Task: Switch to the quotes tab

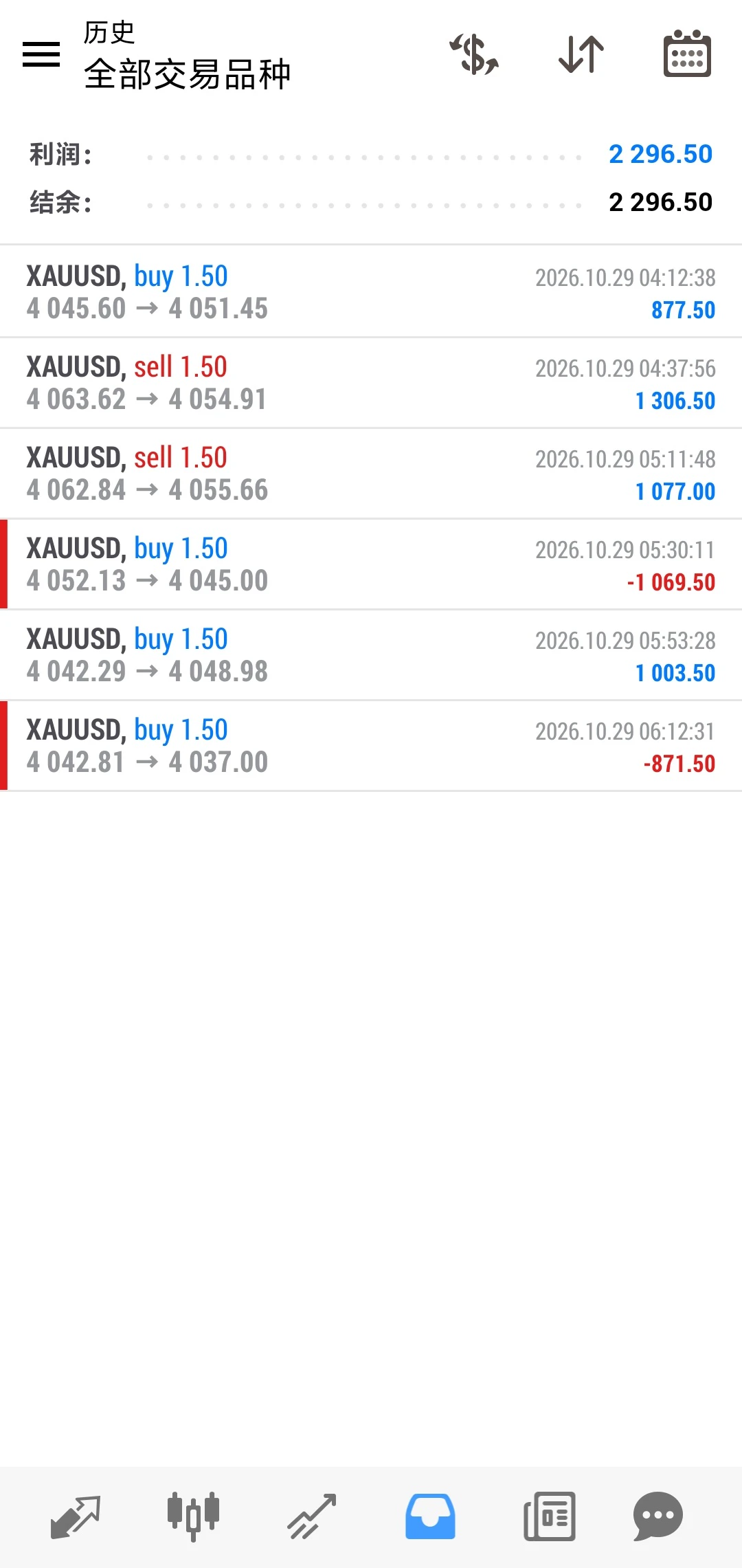Action: click(76, 1516)
